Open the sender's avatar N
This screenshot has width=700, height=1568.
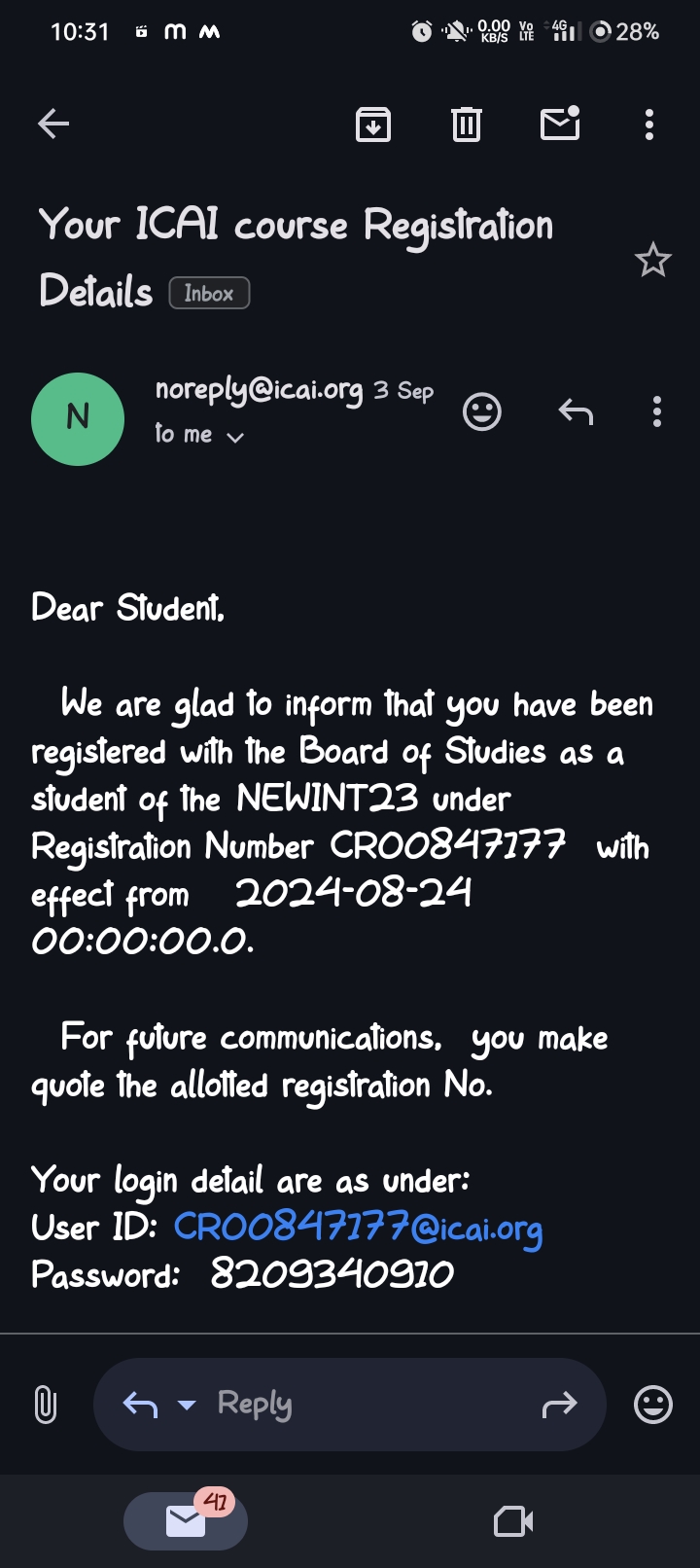coord(78,418)
